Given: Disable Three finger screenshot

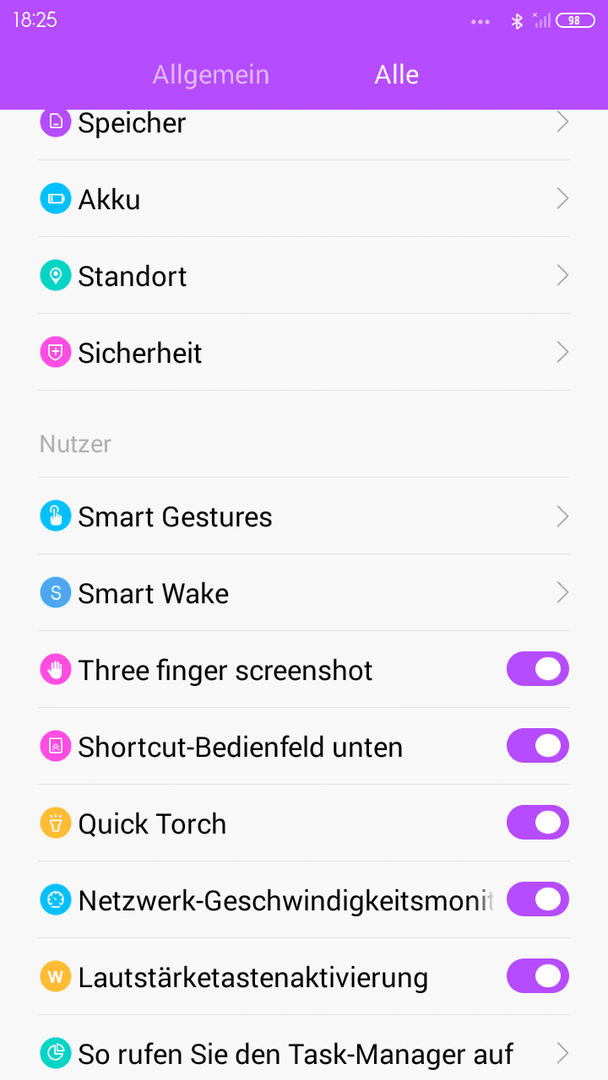Looking at the screenshot, I should [538, 669].
